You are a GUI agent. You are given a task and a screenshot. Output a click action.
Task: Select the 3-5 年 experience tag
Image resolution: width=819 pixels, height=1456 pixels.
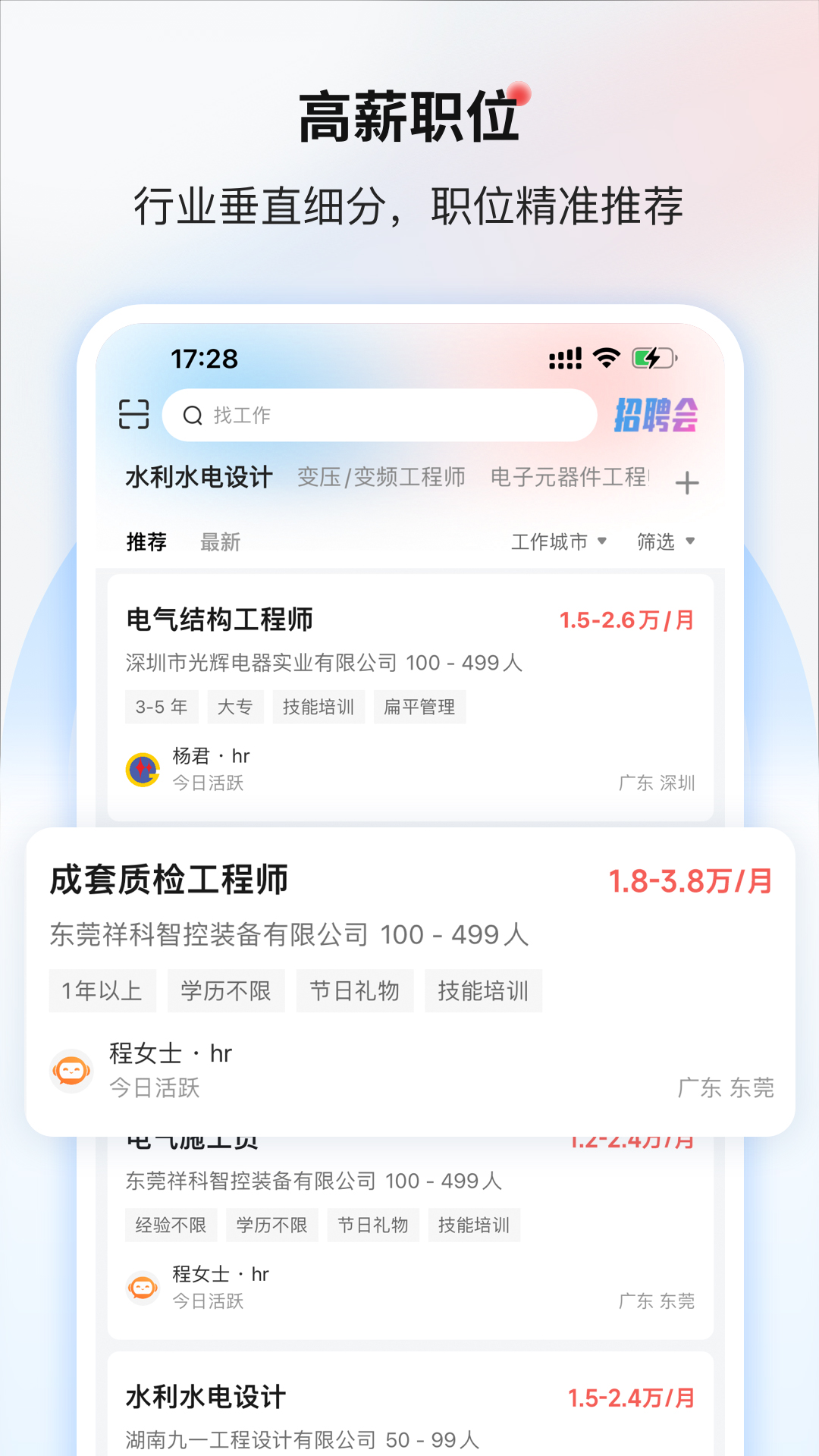tap(161, 706)
